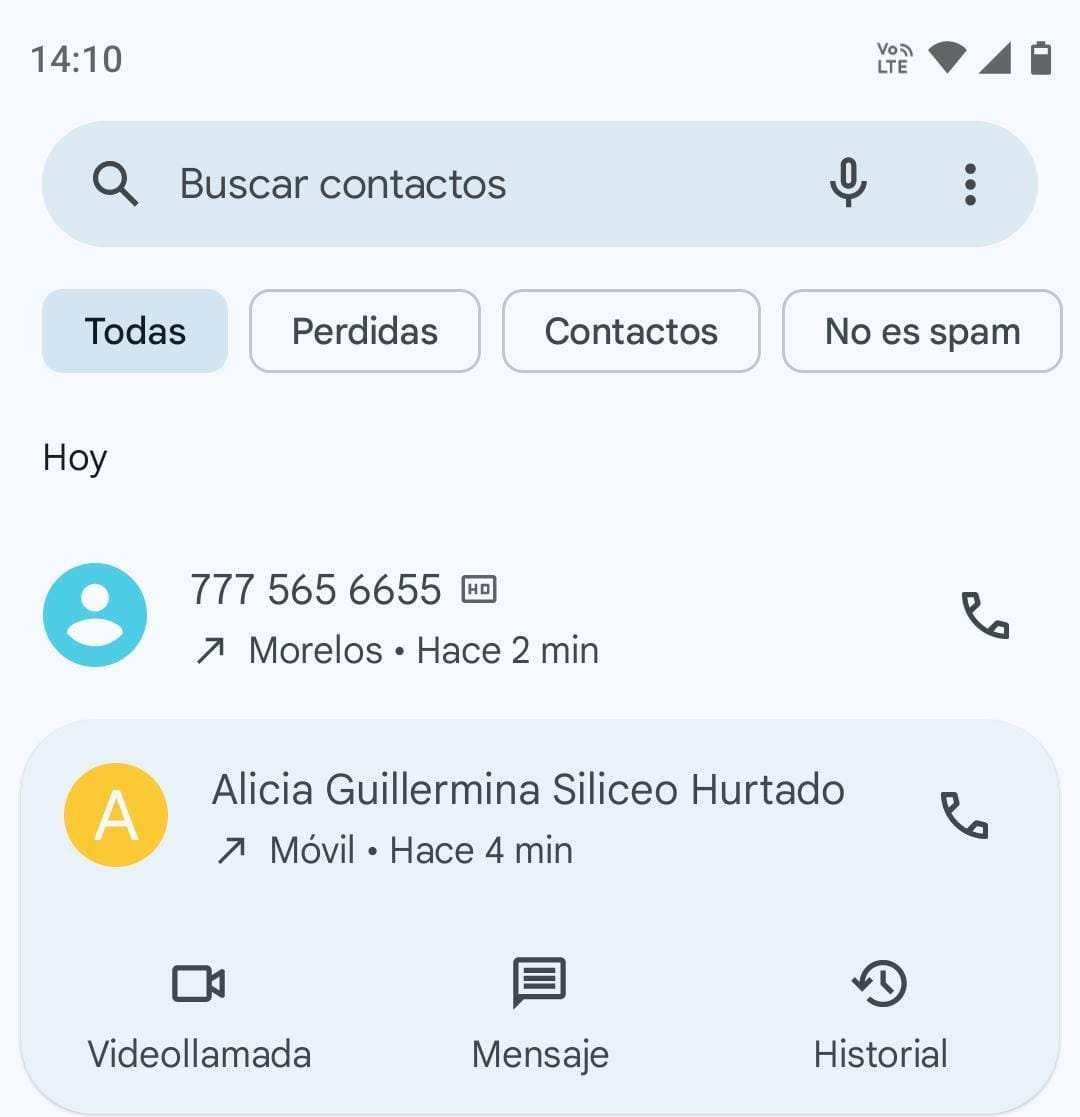This screenshot has height=1117, width=1080.
Task: Open Alicia's yellow A avatar
Action: [x=116, y=815]
